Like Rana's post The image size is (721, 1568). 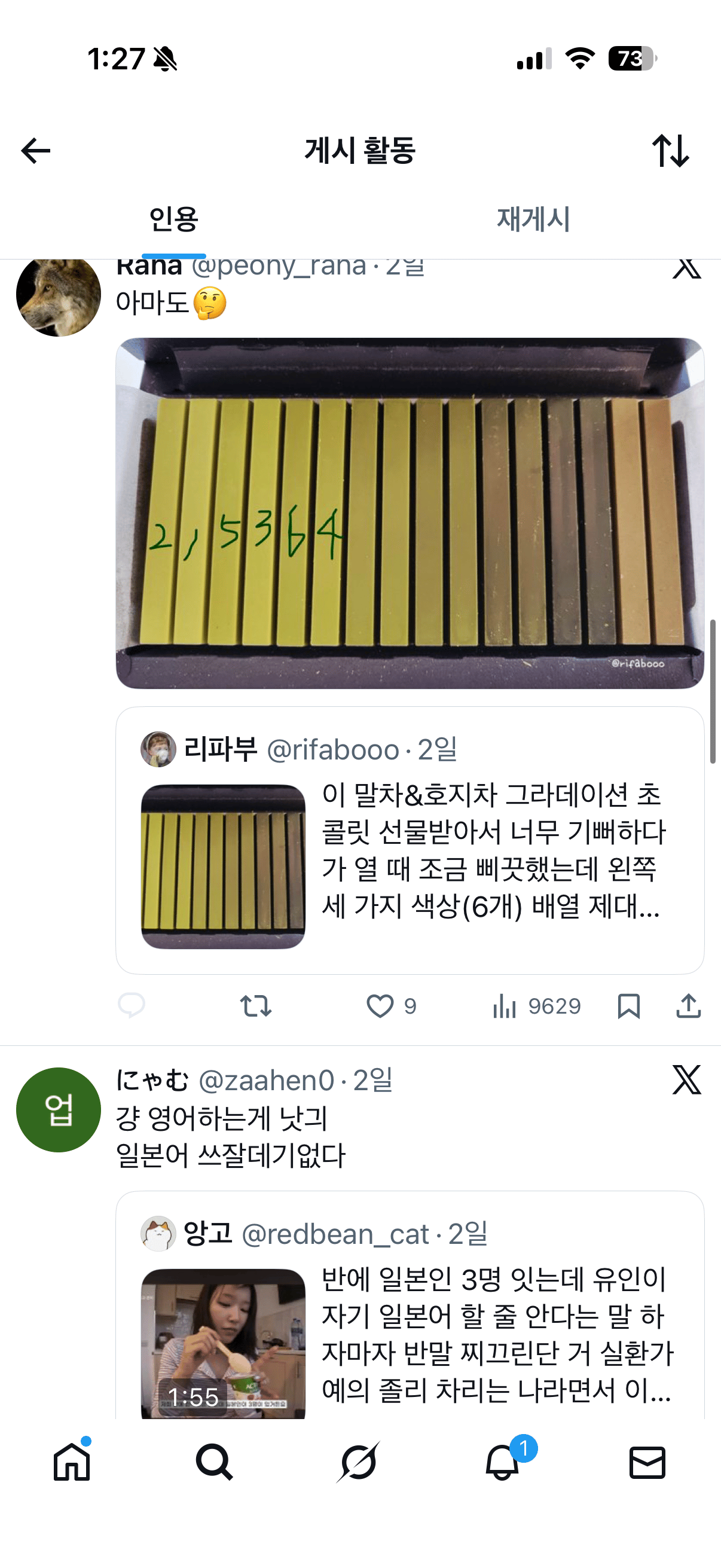380,1006
